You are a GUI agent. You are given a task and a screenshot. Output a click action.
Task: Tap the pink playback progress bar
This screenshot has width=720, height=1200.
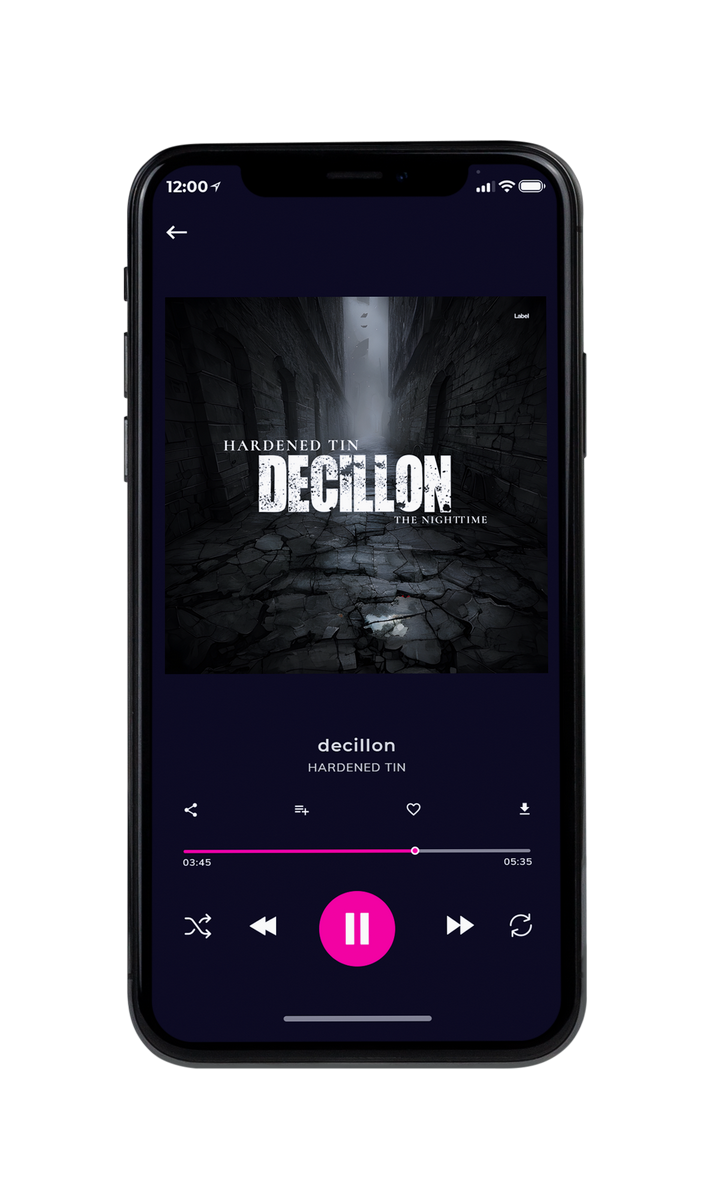[x=357, y=851]
